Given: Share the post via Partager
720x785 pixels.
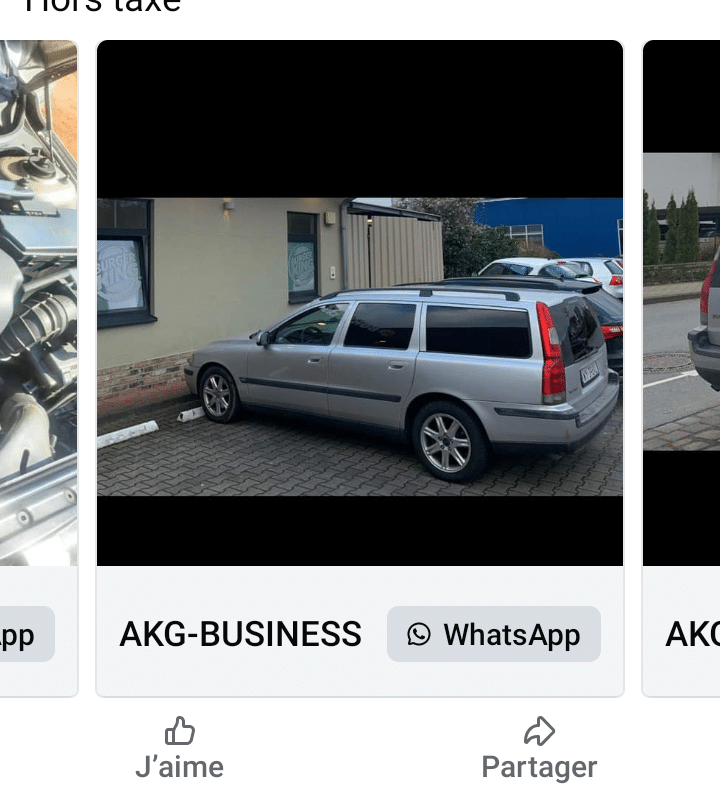Looking at the screenshot, I should click(539, 750).
